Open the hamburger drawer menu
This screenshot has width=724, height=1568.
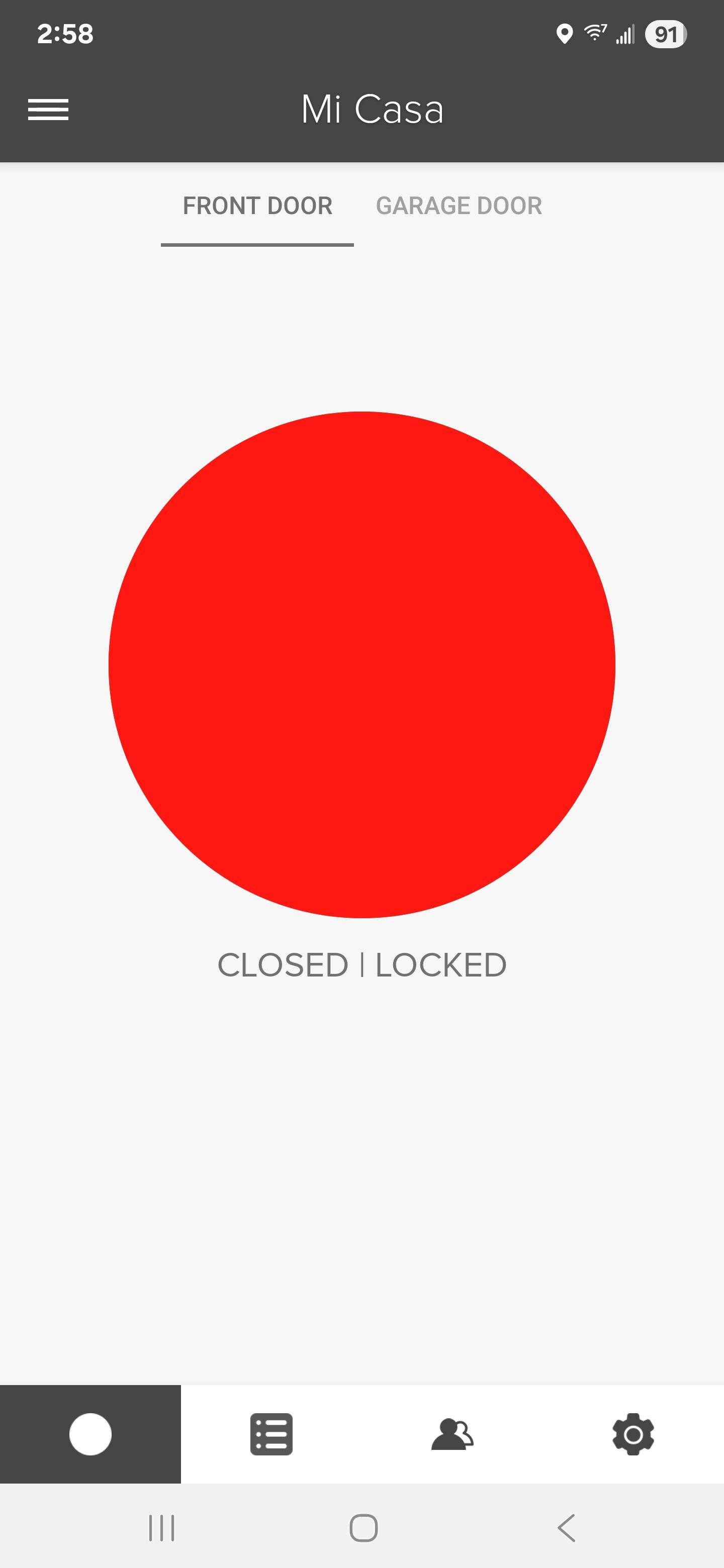(x=48, y=110)
